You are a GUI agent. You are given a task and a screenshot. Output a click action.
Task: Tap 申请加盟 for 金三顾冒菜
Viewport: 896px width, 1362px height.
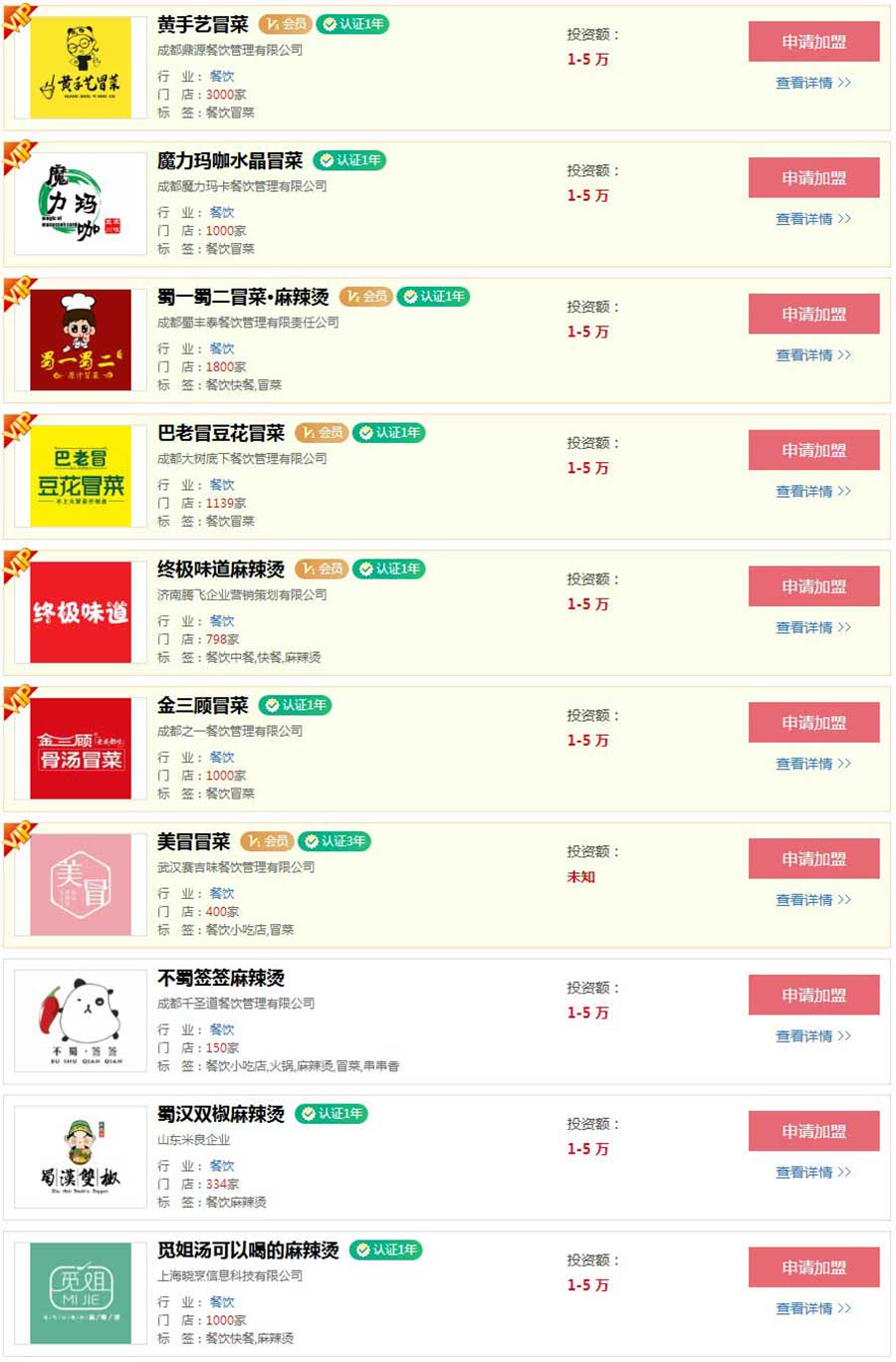click(813, 724)
